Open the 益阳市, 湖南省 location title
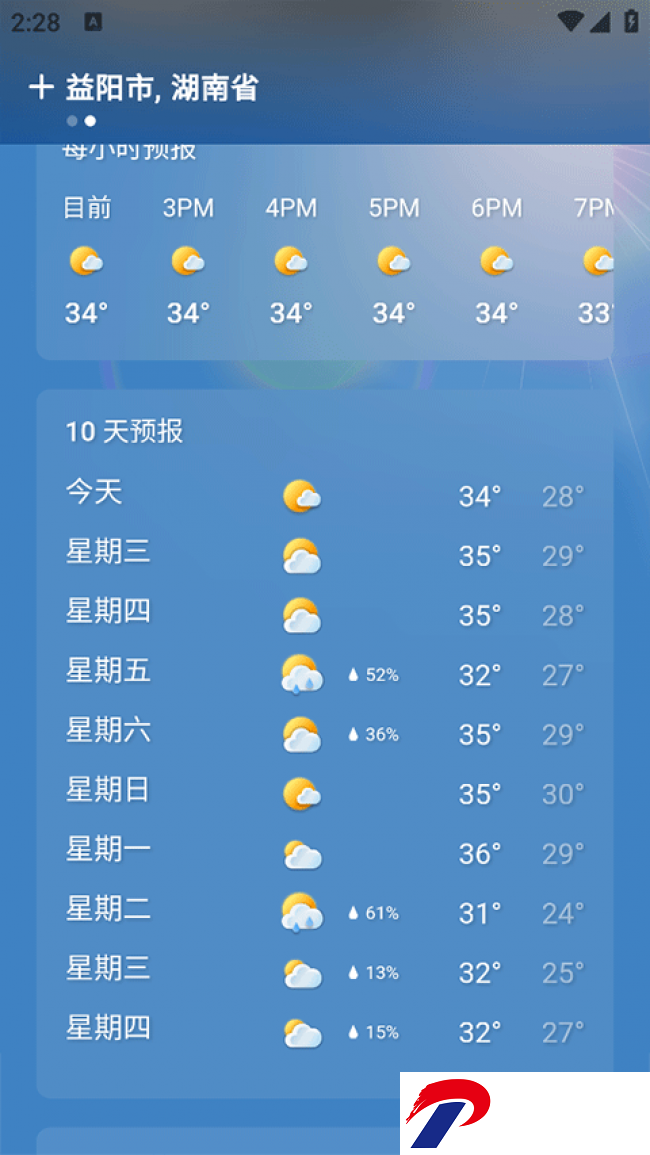This screenshot has height=1155, width=650. pos(162,88)
